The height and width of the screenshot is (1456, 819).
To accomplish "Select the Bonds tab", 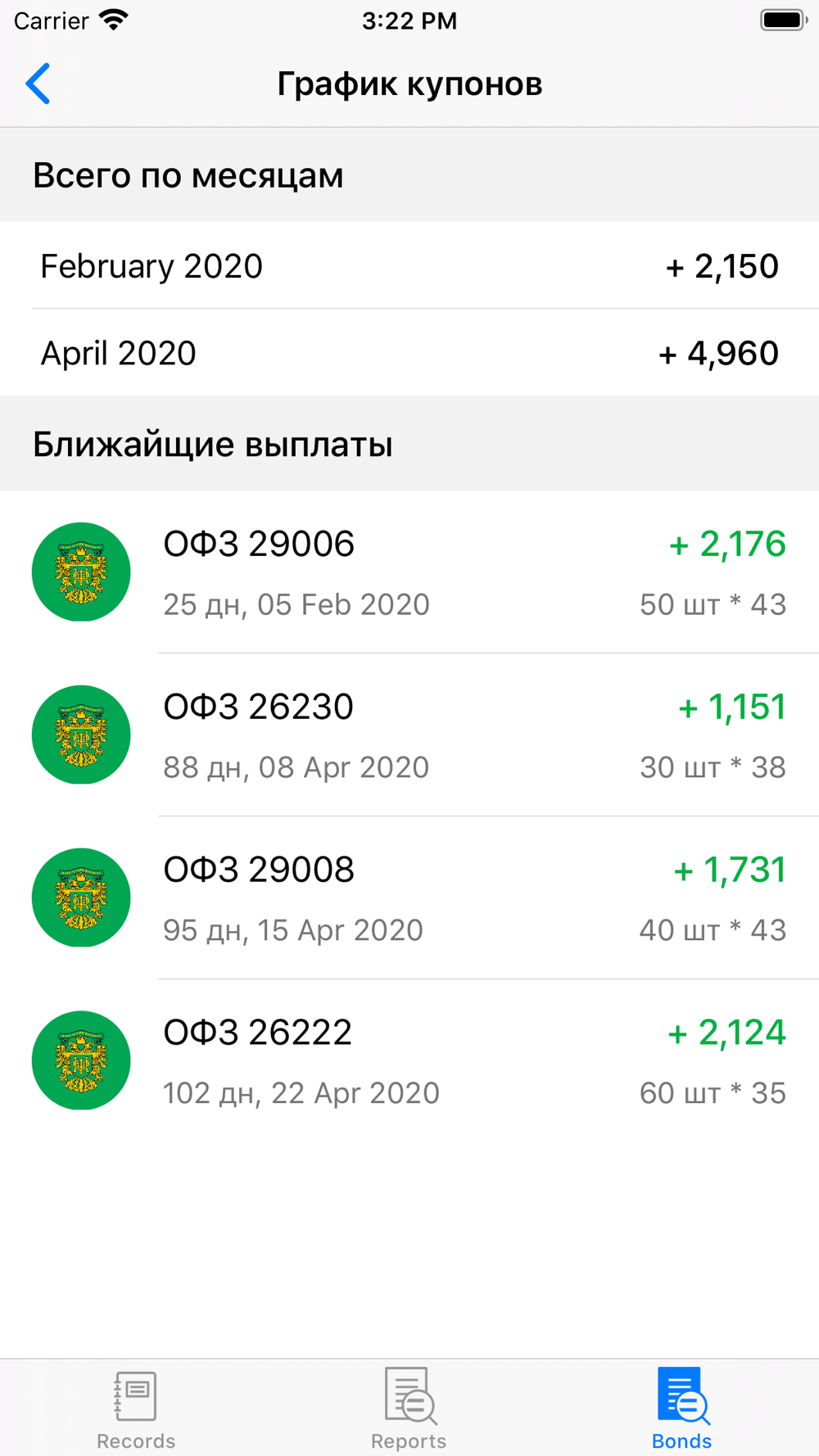I will point(681,1409).
